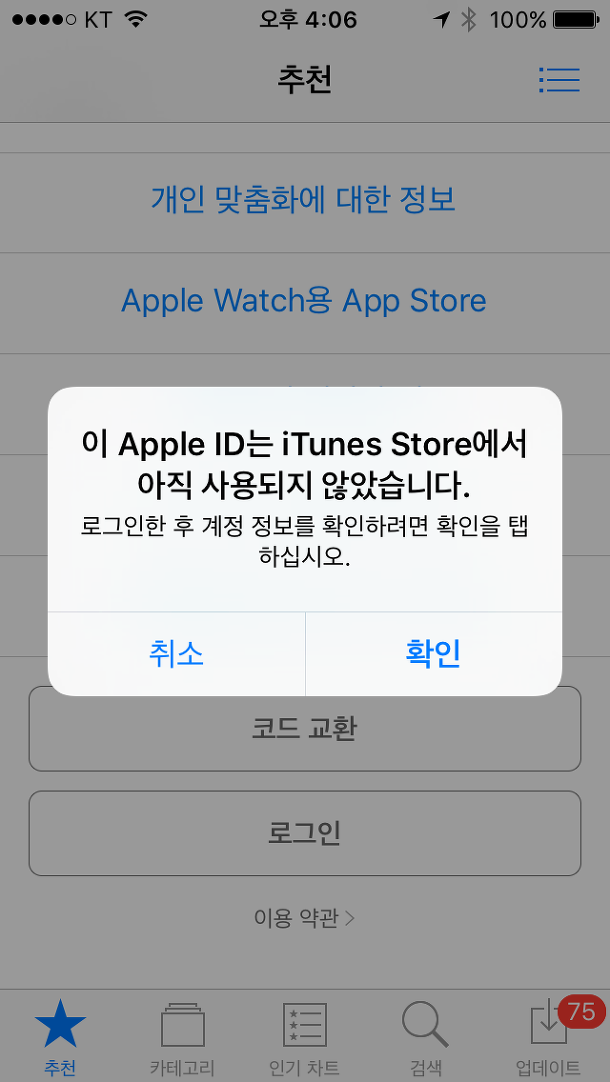The width and height of the screenshot is (610, 1082).
Task: Tap the 로그인 button
Action: [x=304, y=833]
